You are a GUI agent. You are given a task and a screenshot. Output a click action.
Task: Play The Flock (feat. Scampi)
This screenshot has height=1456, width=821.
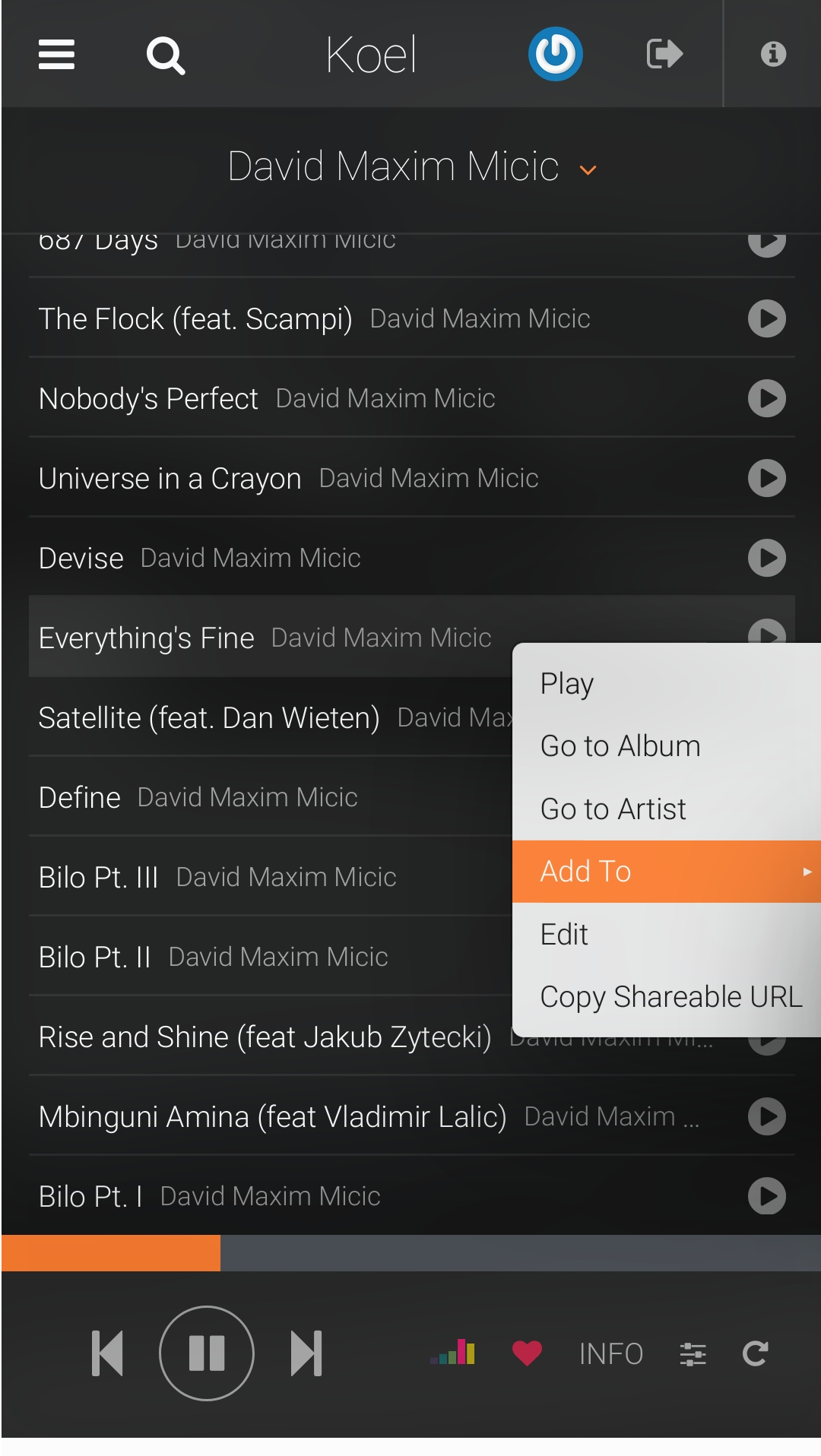(767, 318)
